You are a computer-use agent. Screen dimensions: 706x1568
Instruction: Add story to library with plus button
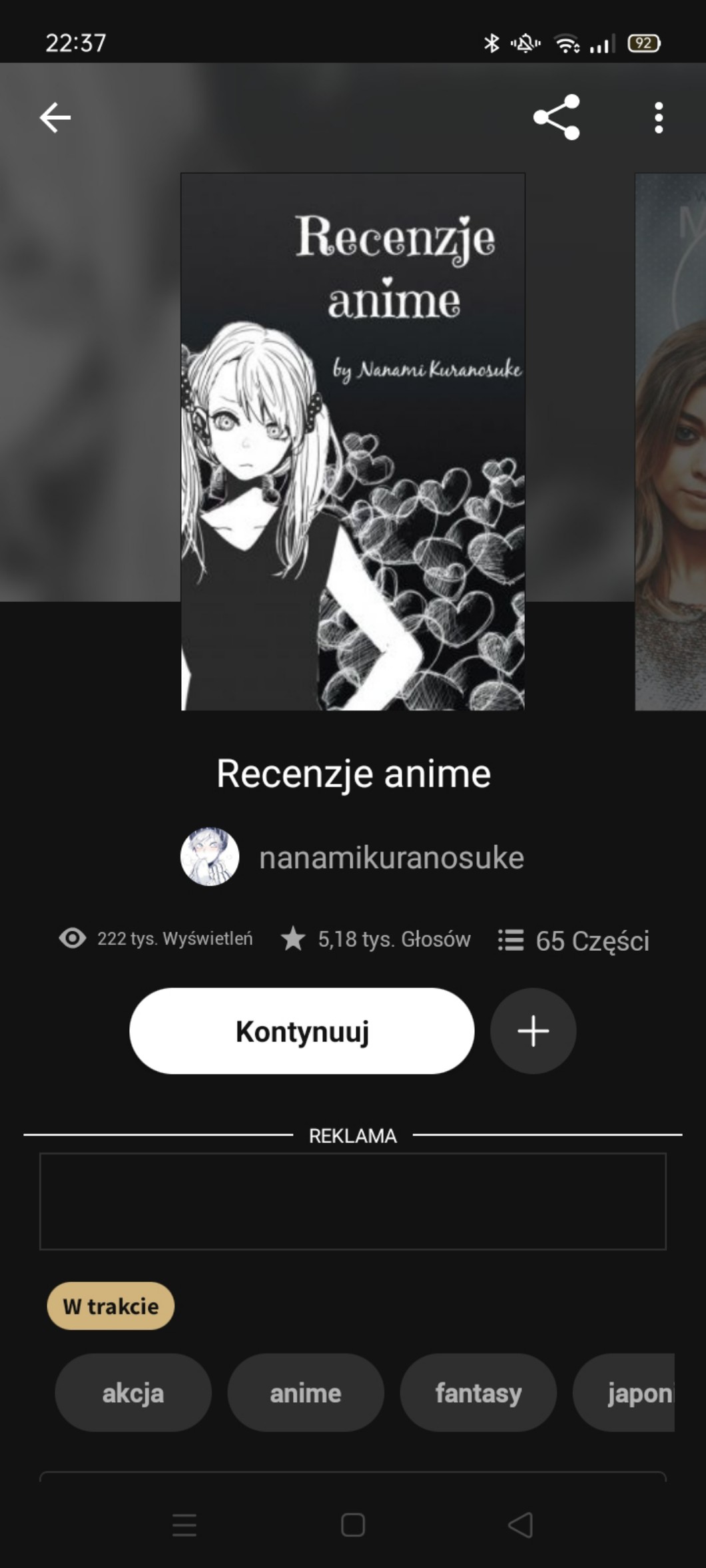pos(533,1031)
